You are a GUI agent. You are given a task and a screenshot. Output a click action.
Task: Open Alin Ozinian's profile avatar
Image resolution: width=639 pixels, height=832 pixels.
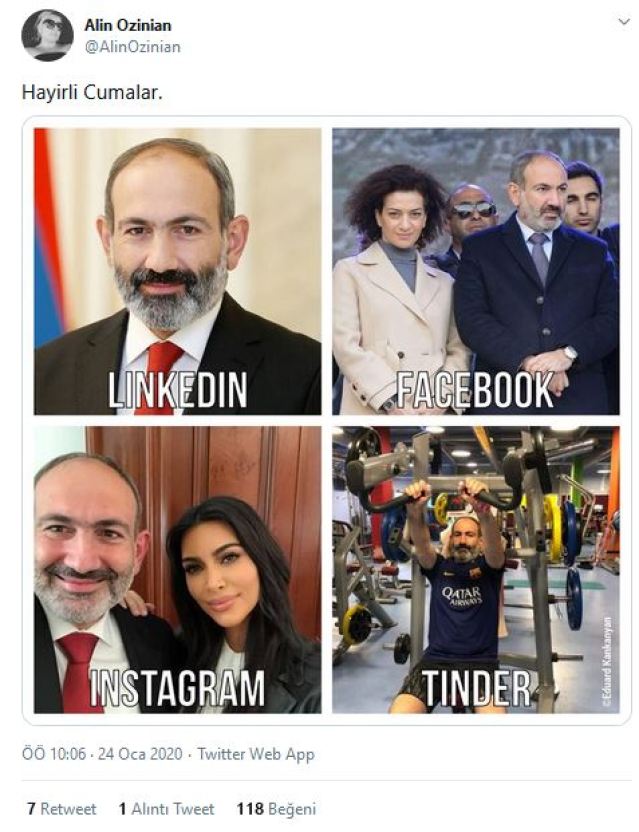coord(47,35)
